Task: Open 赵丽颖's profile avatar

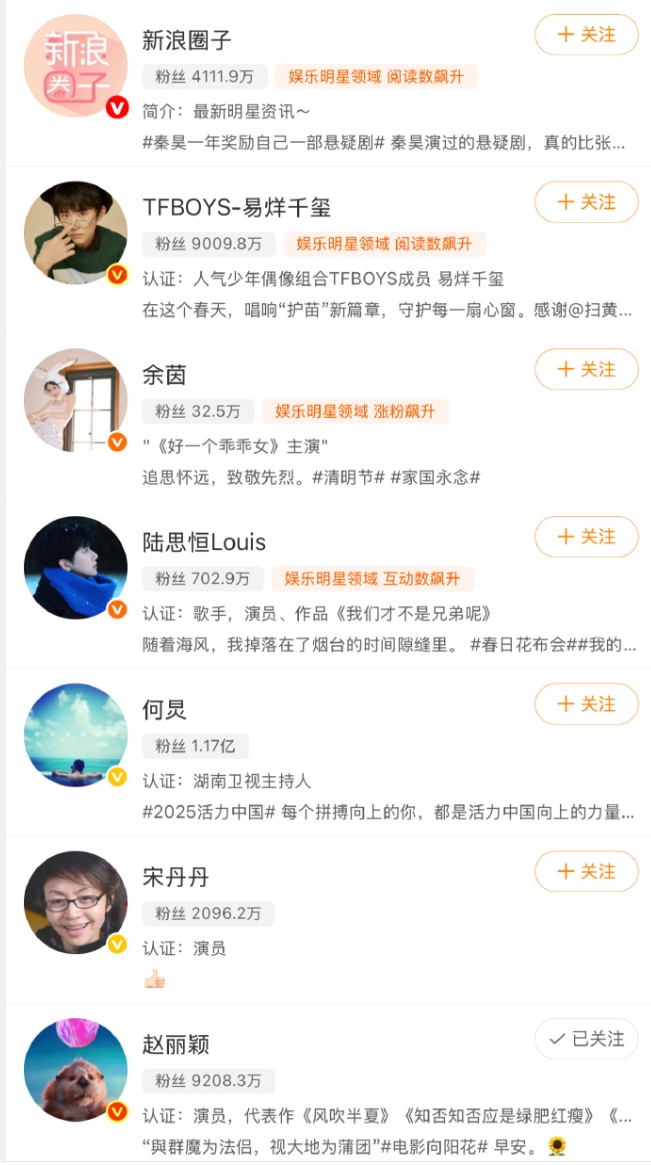Action: pos(76,1070)
